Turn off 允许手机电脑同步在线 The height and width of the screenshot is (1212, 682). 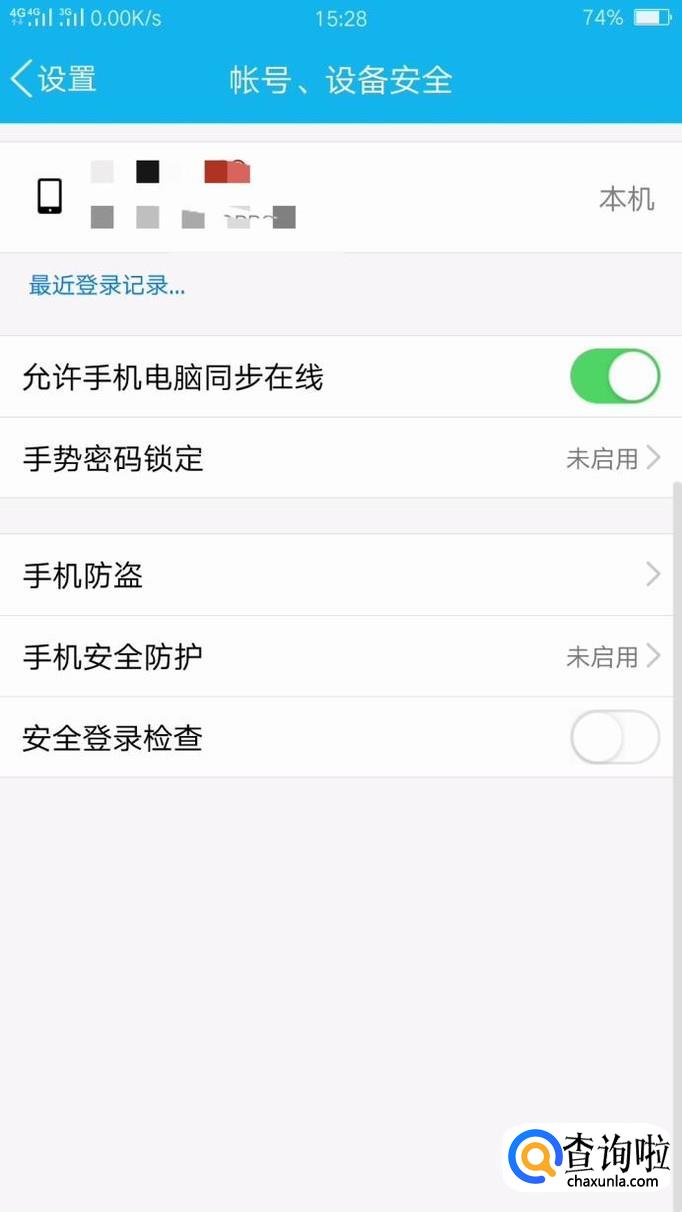pos(614,377)
